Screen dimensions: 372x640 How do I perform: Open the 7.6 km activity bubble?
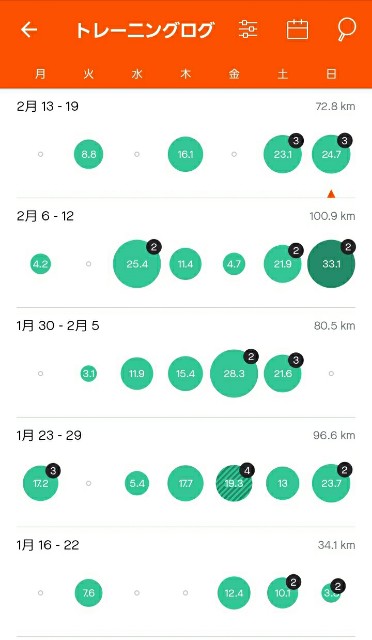click(x=89, y=593)
